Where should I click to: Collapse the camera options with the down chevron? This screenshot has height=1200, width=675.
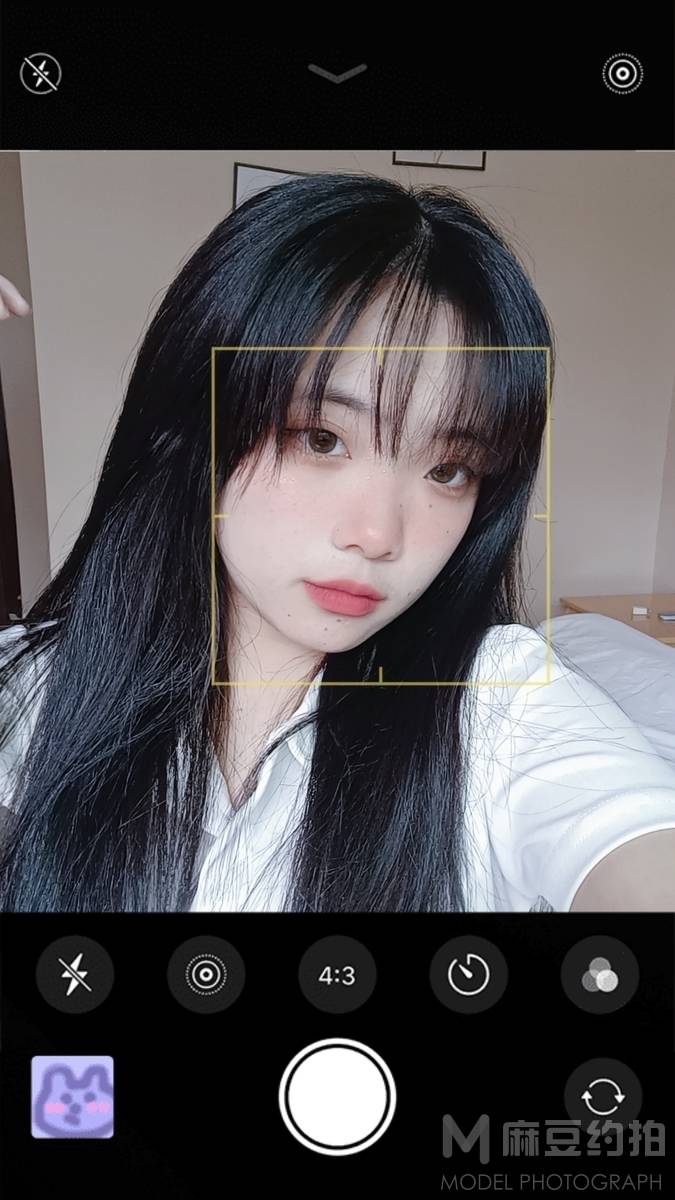coord(337,73)
